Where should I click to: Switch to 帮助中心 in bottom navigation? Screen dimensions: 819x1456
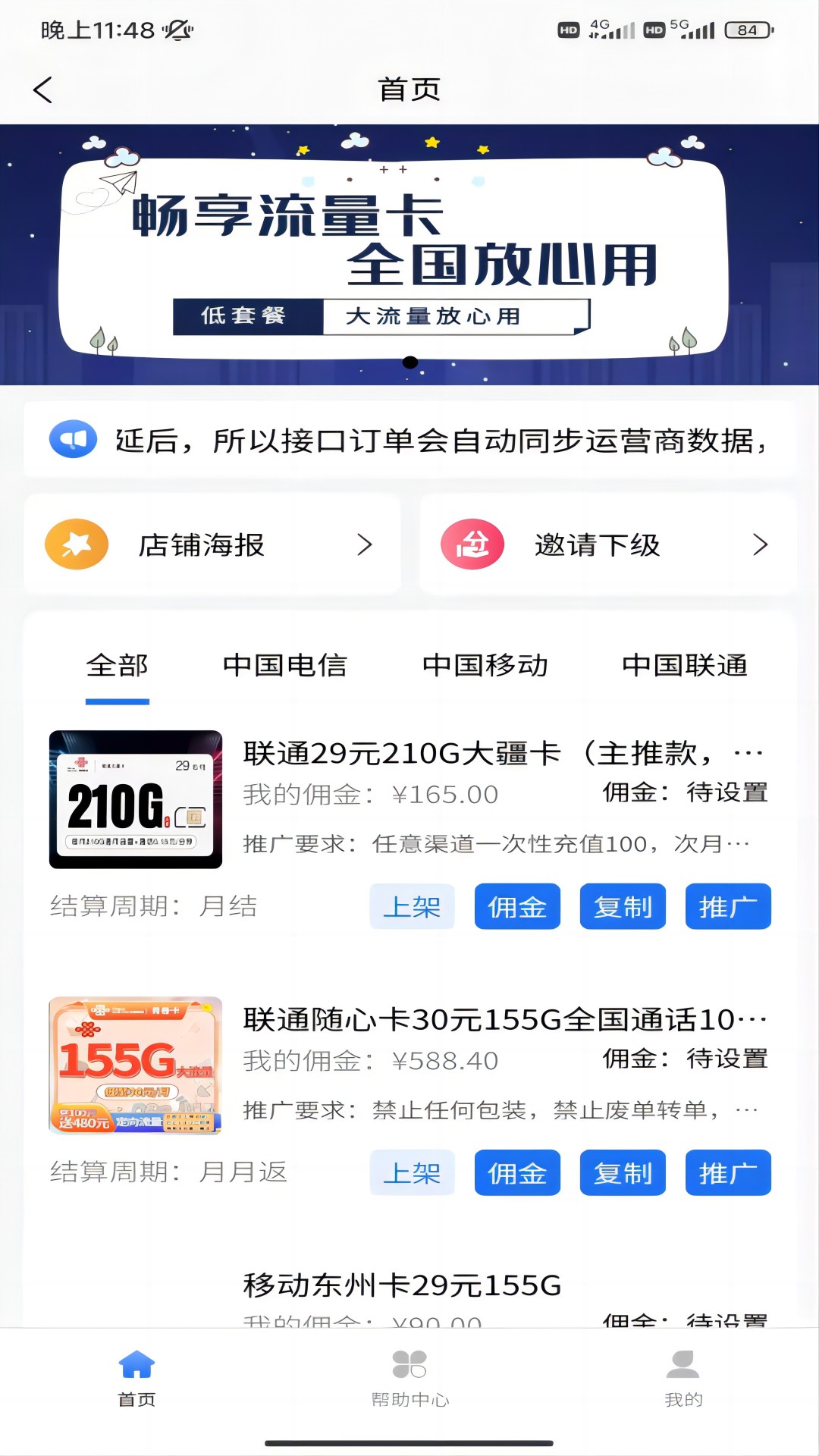tap(409, 1379)
